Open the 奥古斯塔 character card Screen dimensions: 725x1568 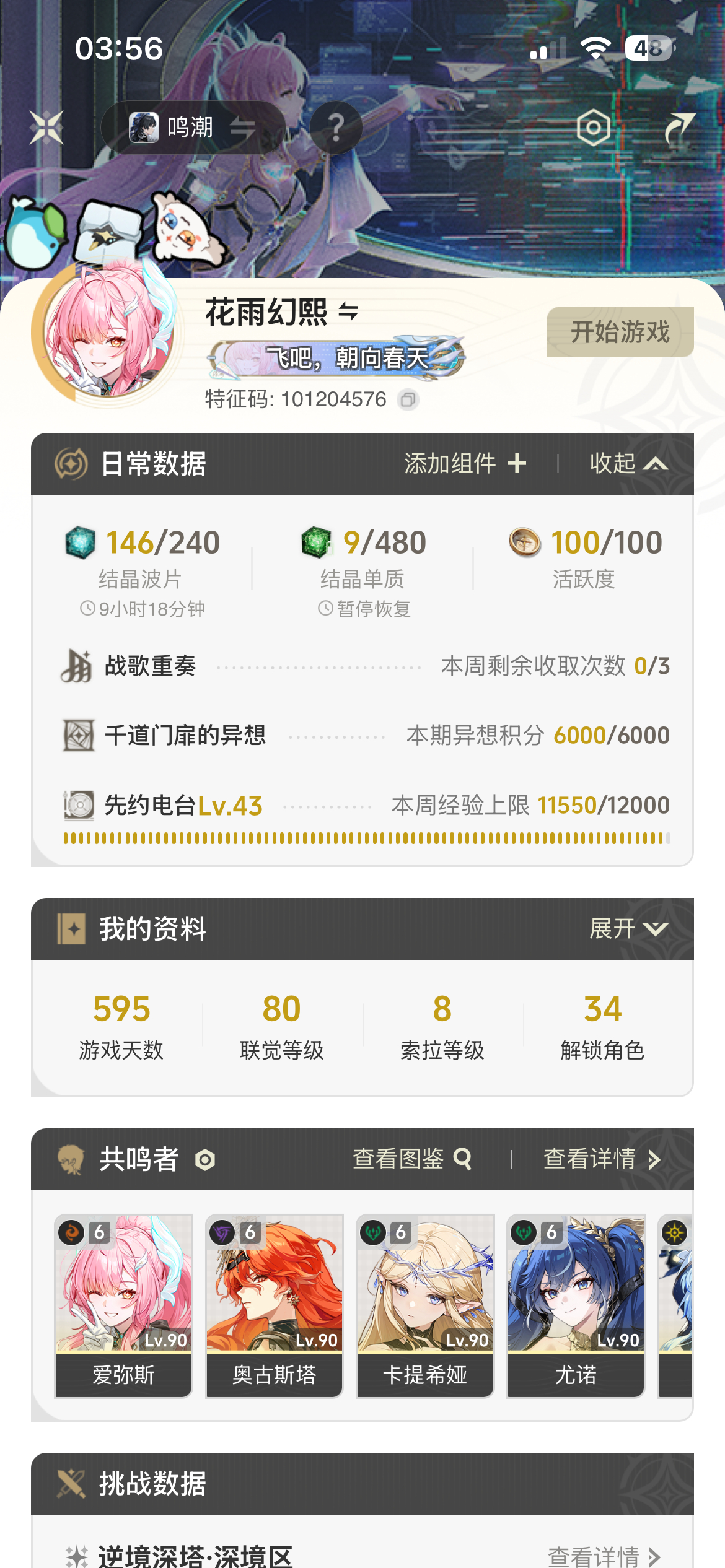[x=274, y=1305]
